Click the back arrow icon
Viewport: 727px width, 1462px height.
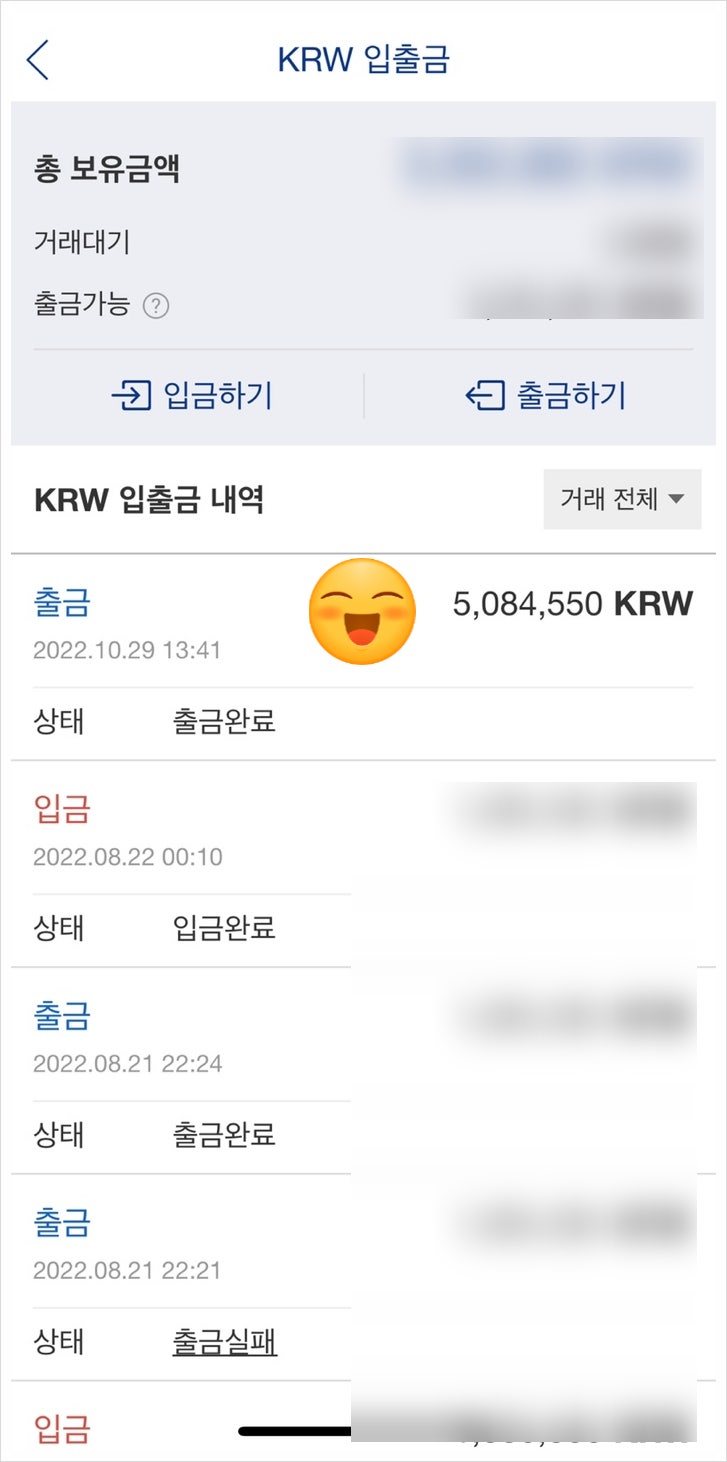(35, 58)
